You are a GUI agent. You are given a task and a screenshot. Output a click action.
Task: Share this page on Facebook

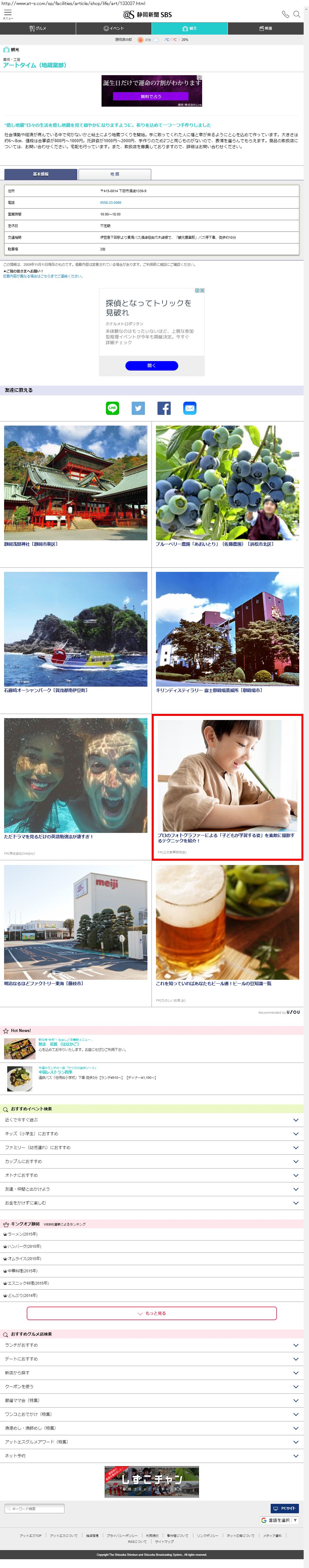164,408
